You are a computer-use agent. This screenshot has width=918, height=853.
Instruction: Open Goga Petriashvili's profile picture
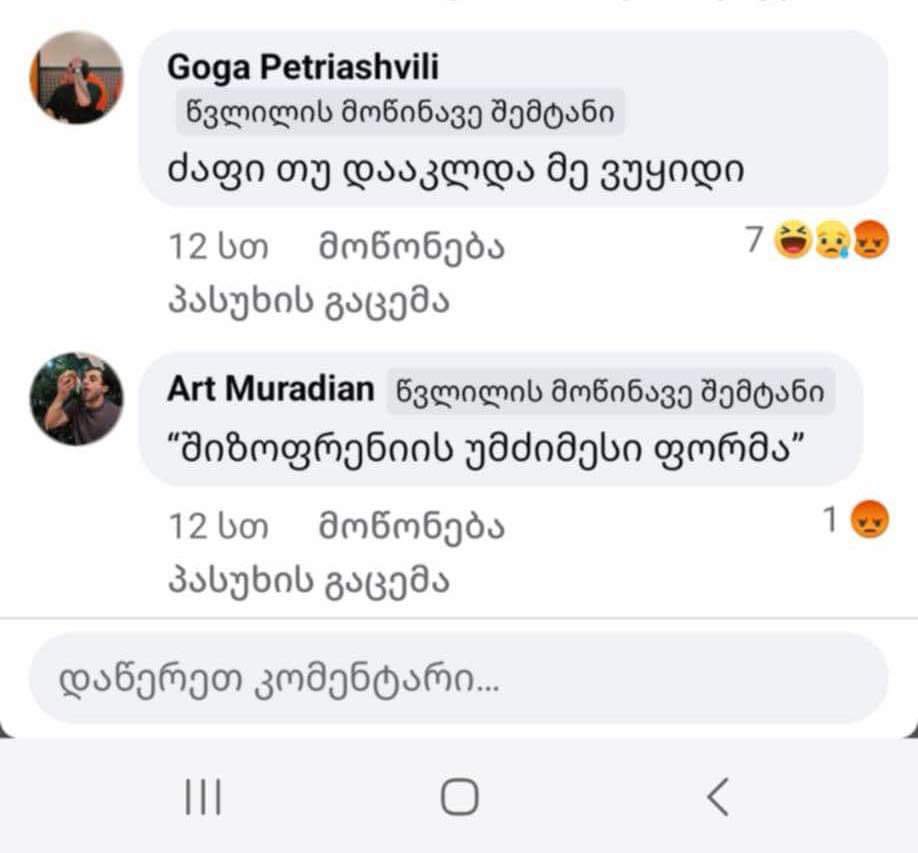click(x=76, y=77)
